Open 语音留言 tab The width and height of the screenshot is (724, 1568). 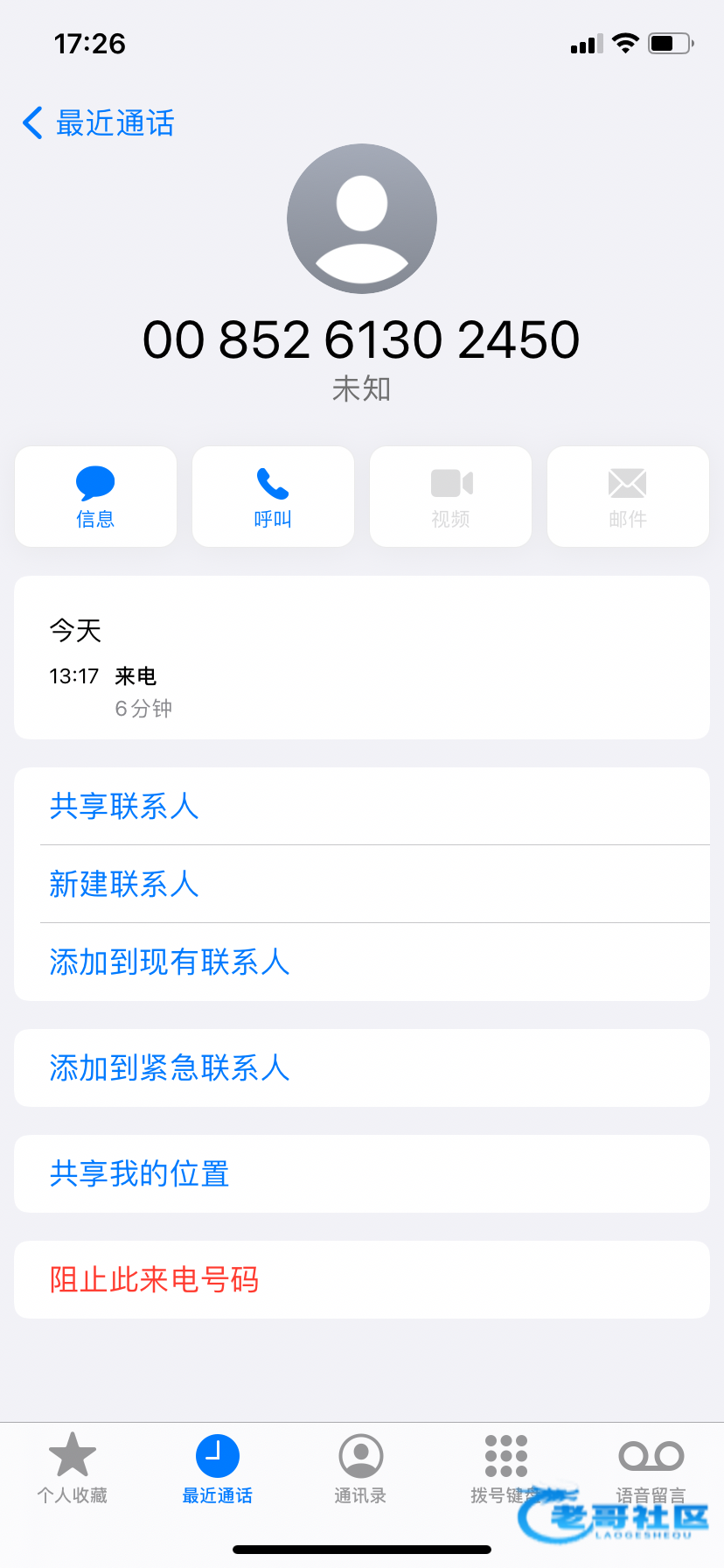651,1468
